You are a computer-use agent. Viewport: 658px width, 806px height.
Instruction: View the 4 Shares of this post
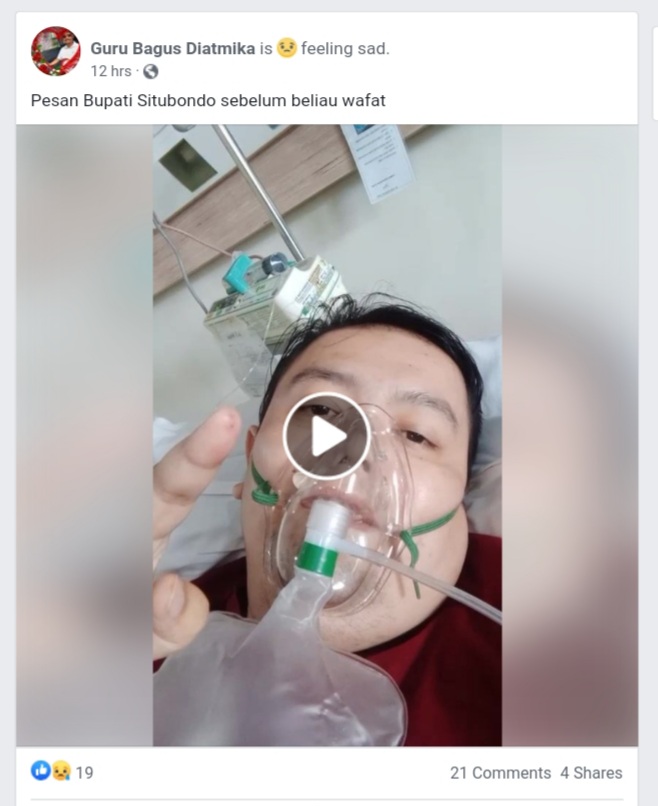tap(591, 773)
